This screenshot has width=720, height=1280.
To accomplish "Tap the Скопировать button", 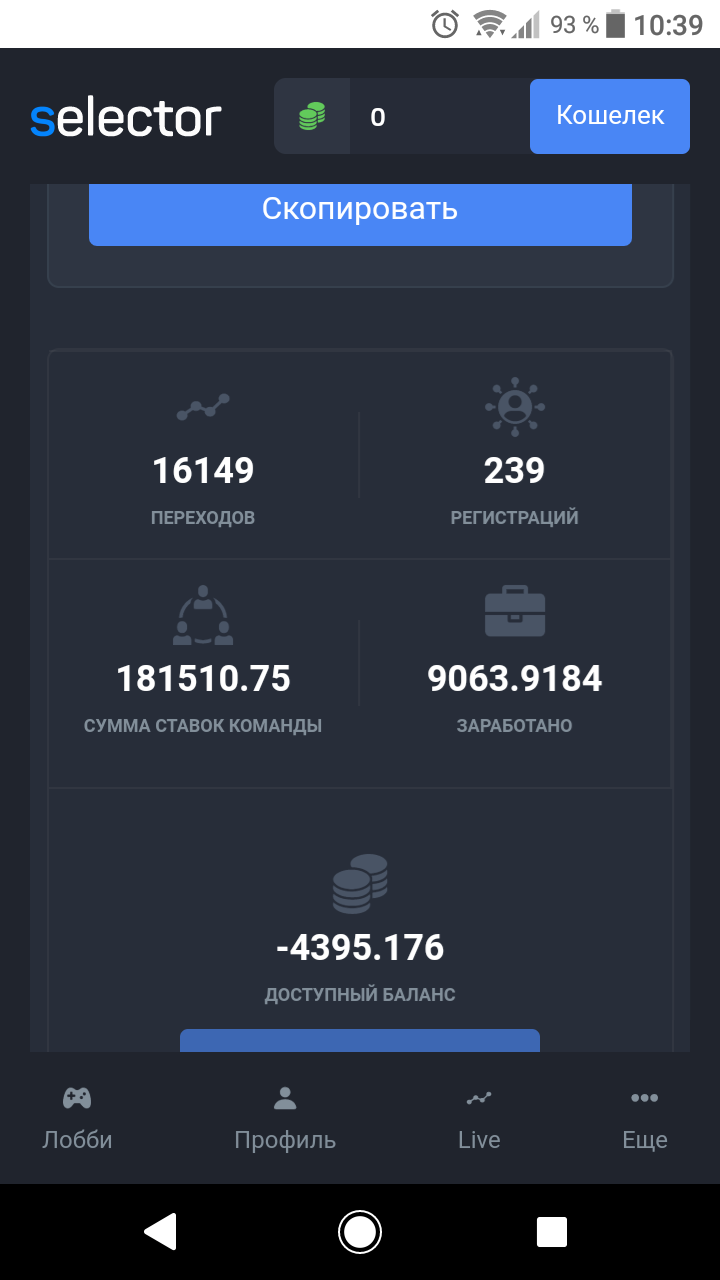I will click(360, 210).
